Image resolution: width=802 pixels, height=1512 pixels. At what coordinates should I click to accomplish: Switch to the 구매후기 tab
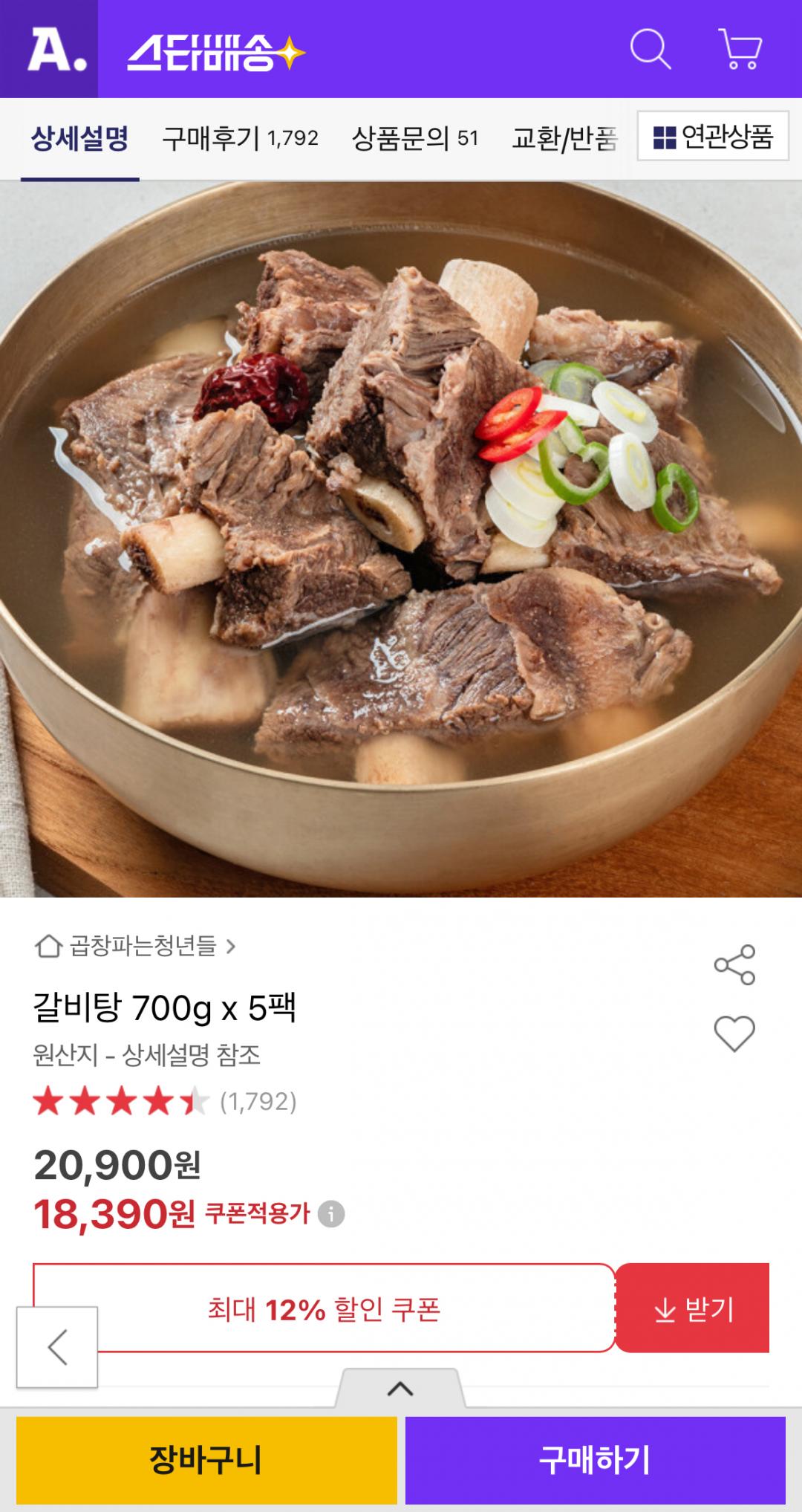tap(240, 138)
